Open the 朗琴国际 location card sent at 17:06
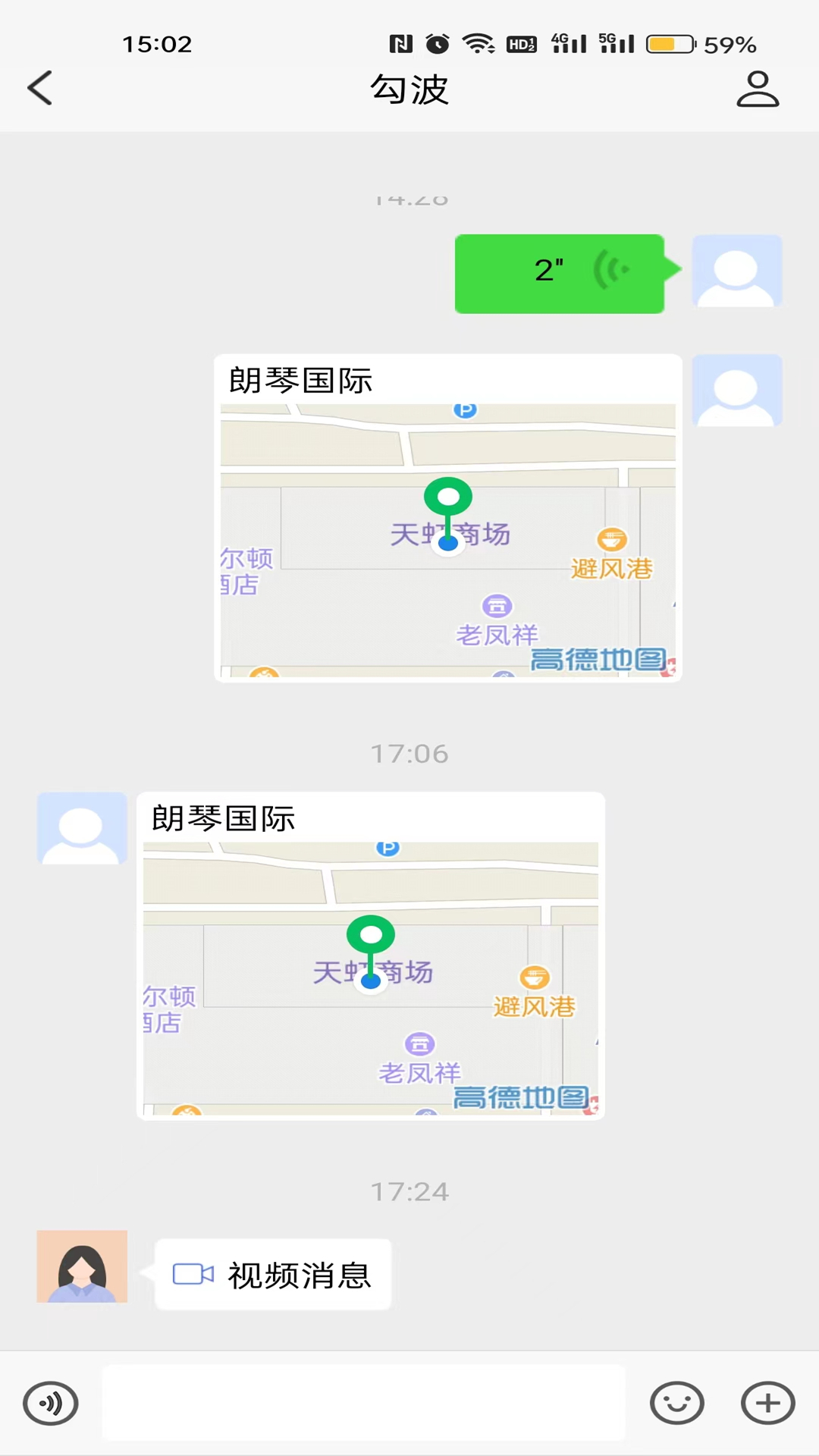Image resolution: width=819 pixels, height=1456 pixels. [370, 955]
